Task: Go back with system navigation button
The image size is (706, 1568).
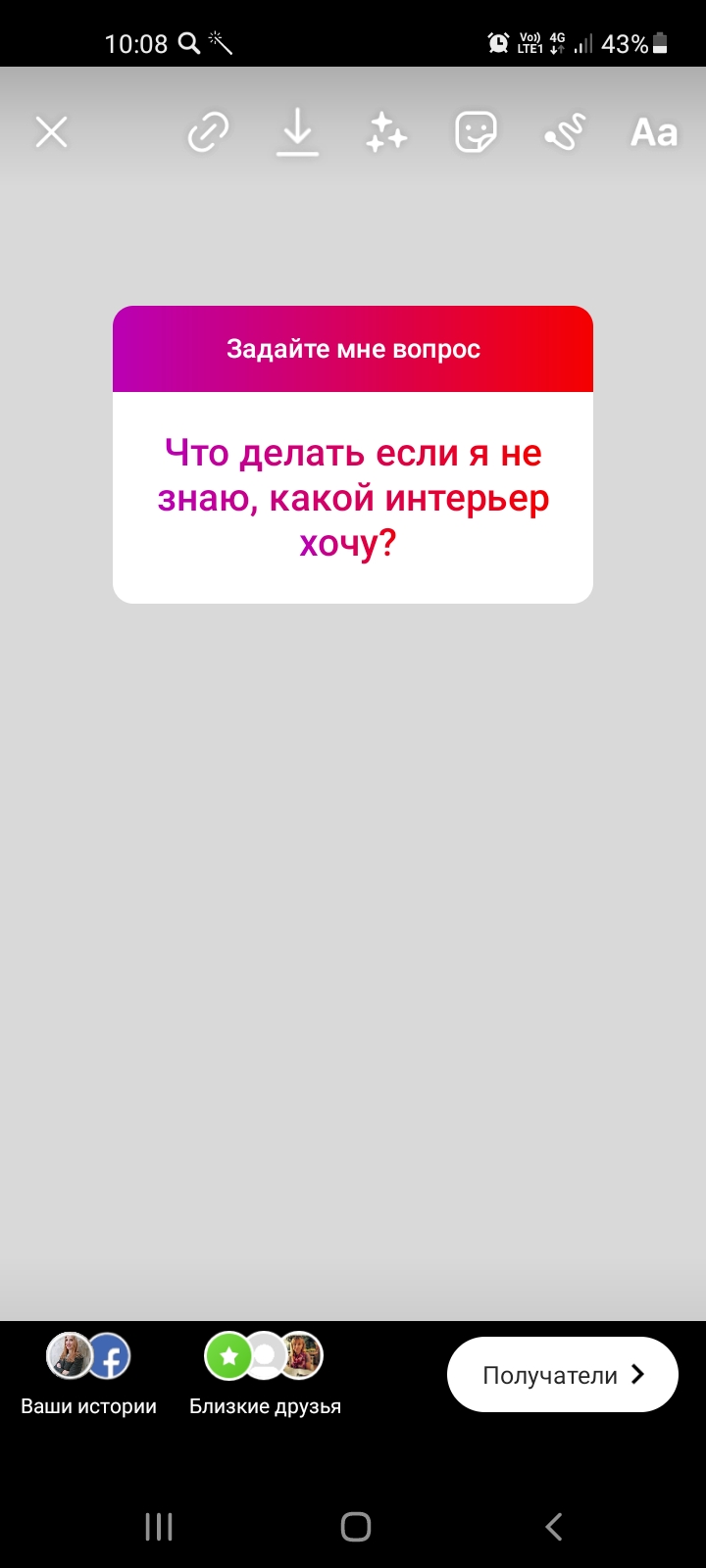Action: 554,1526
